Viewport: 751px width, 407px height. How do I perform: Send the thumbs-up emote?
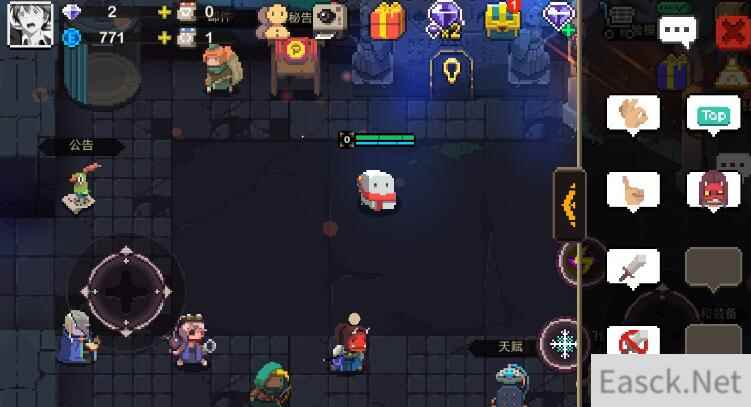coord(633,191)
